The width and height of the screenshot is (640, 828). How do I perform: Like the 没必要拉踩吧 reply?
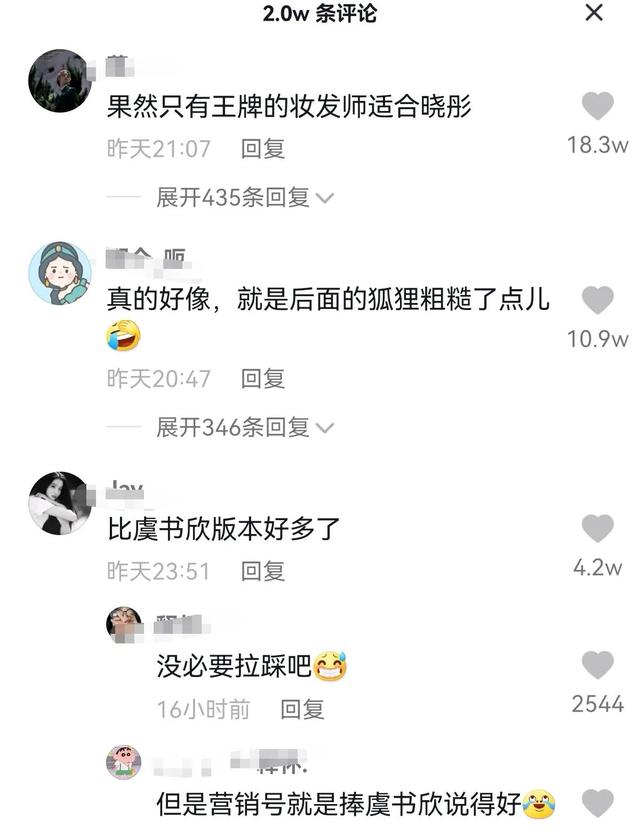(x=597, y=665)
